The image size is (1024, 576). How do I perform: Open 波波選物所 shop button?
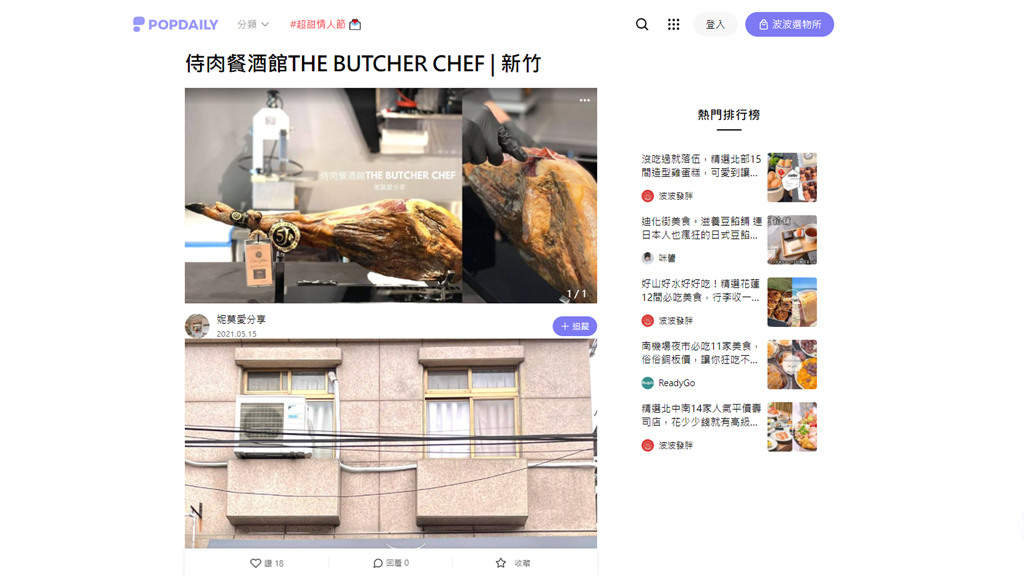789,24
